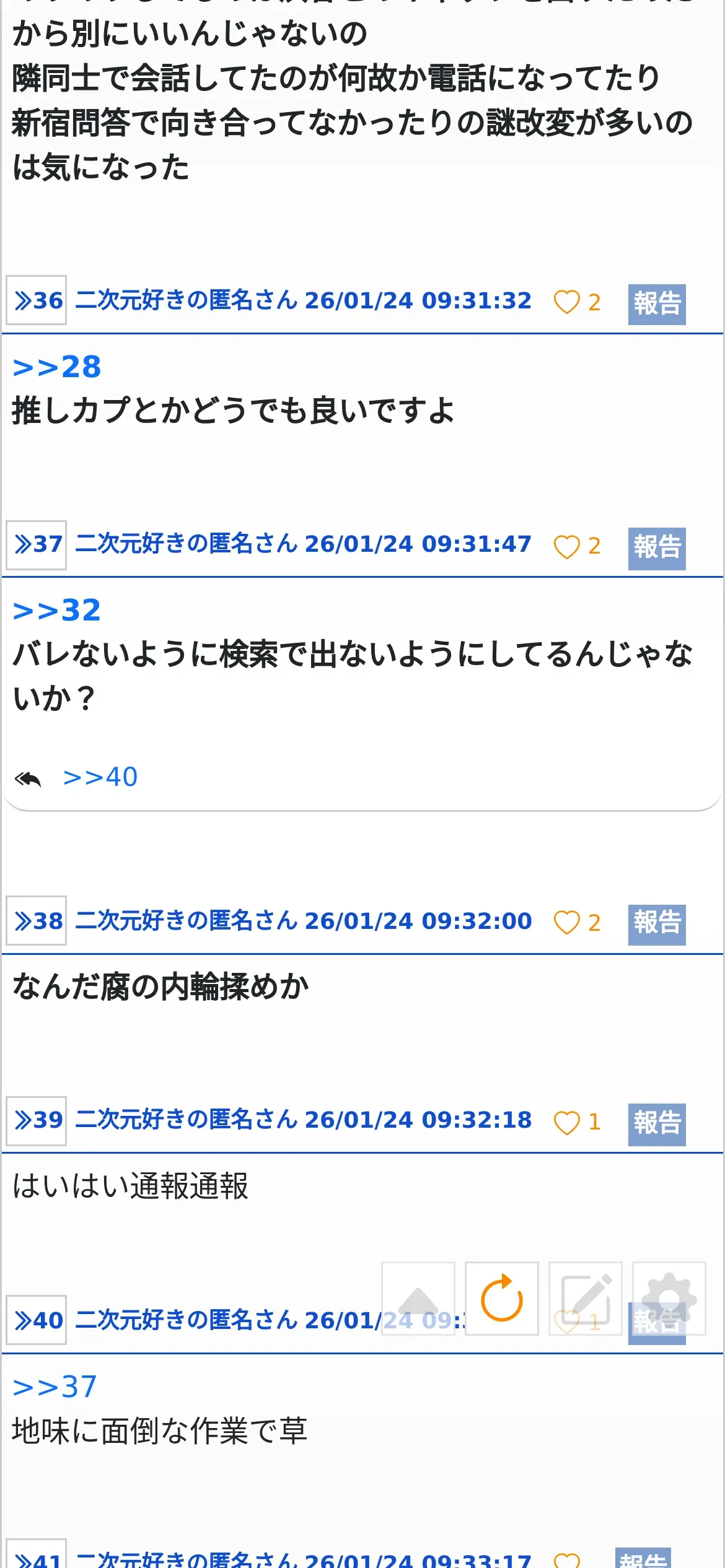Report post 39 with 報告 button
This screenshot has width=725, height=1568.
657,1124
